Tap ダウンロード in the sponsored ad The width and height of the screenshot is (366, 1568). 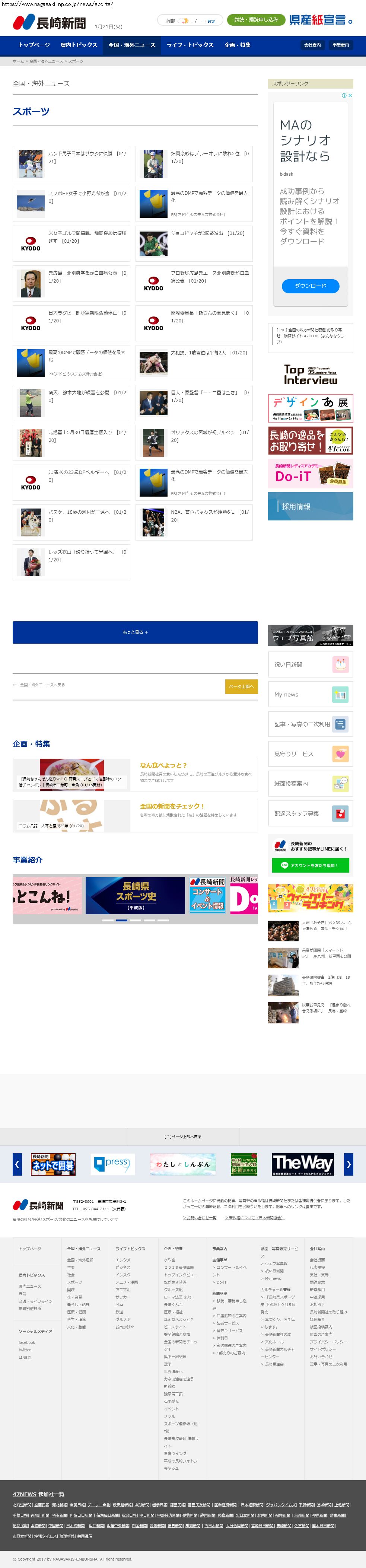(x=310, y=286)
